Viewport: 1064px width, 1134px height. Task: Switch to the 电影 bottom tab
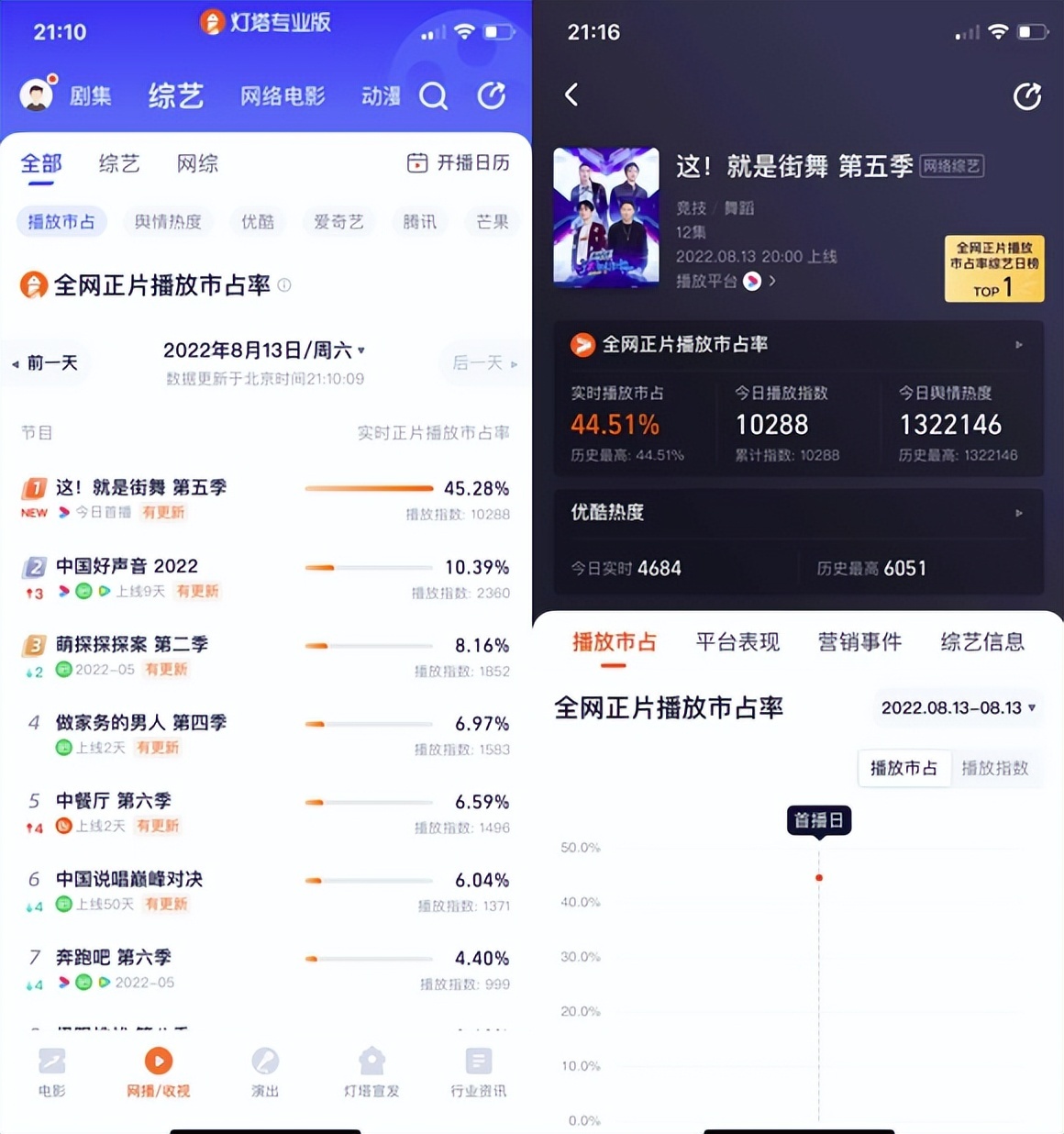point(52,1072)
